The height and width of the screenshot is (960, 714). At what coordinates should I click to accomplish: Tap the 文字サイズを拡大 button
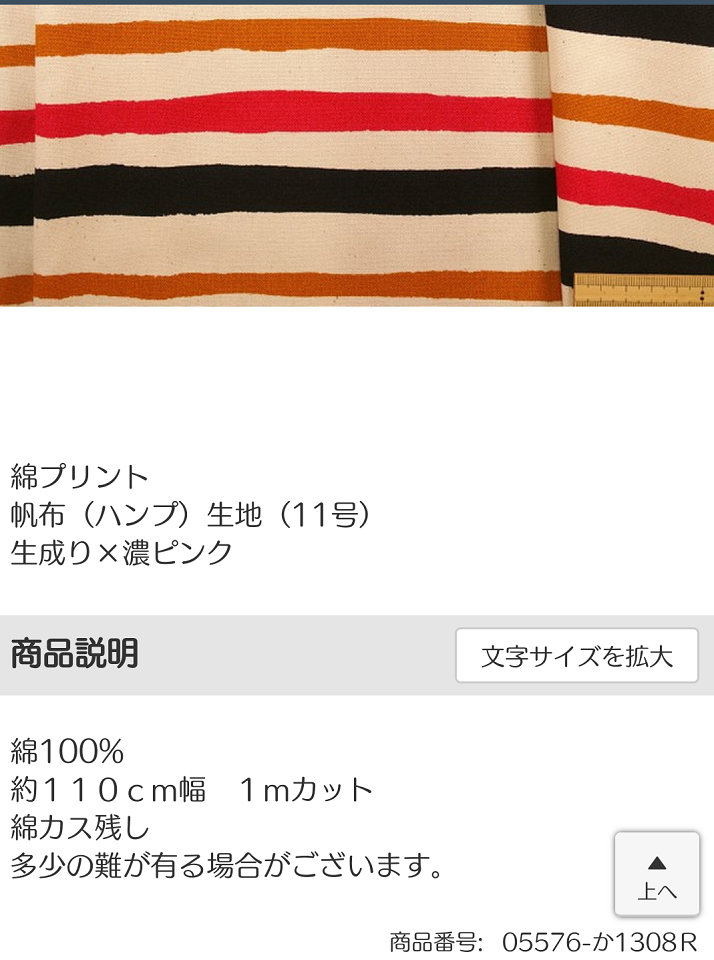[577, 656]
